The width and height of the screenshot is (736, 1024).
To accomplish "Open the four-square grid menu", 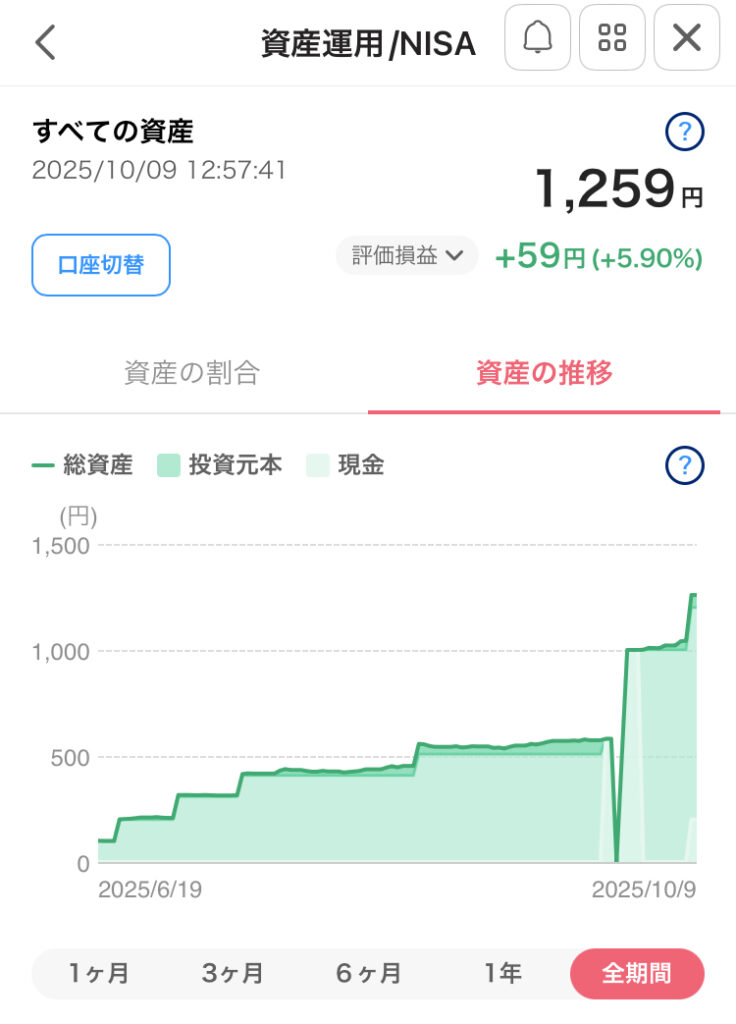I will tap(612, 38).
